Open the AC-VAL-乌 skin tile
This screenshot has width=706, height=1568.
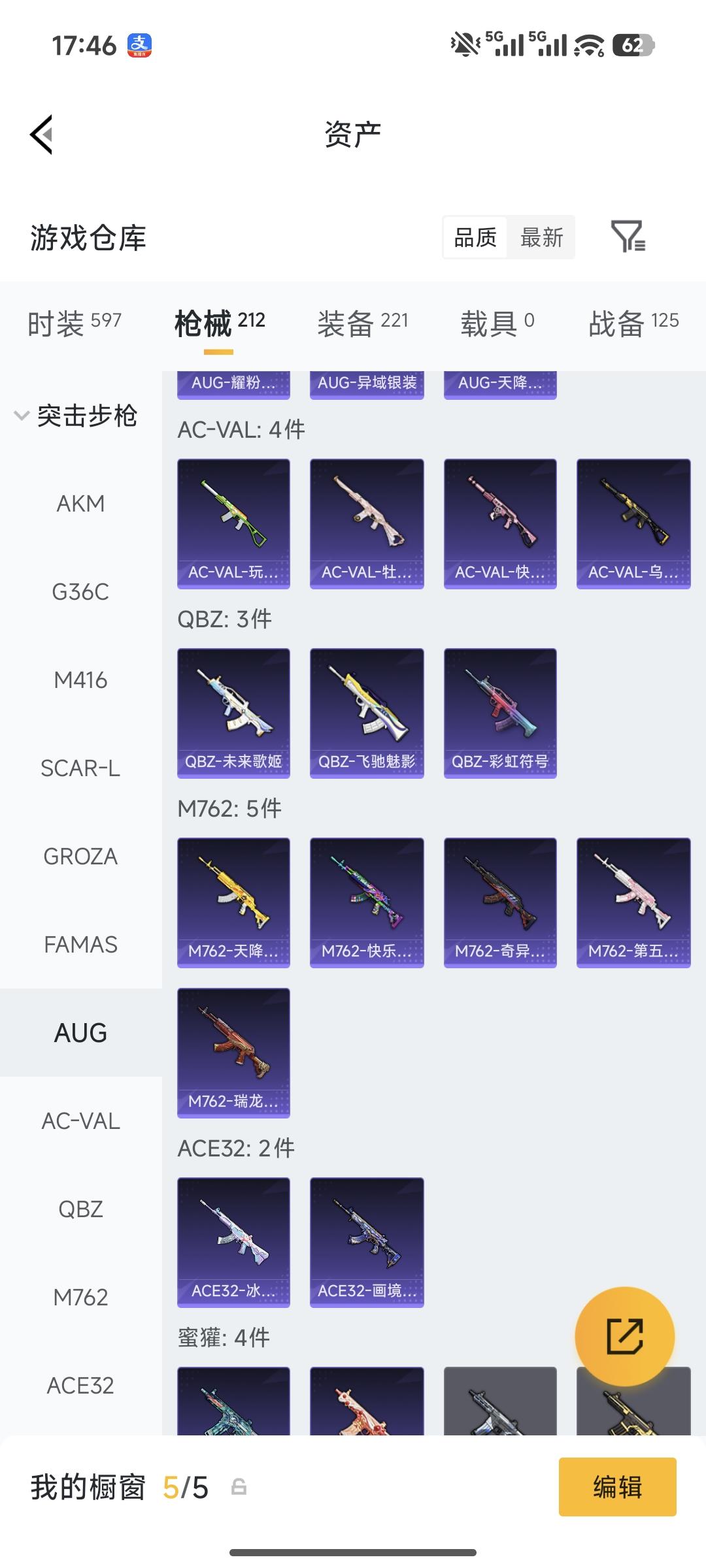633,523
